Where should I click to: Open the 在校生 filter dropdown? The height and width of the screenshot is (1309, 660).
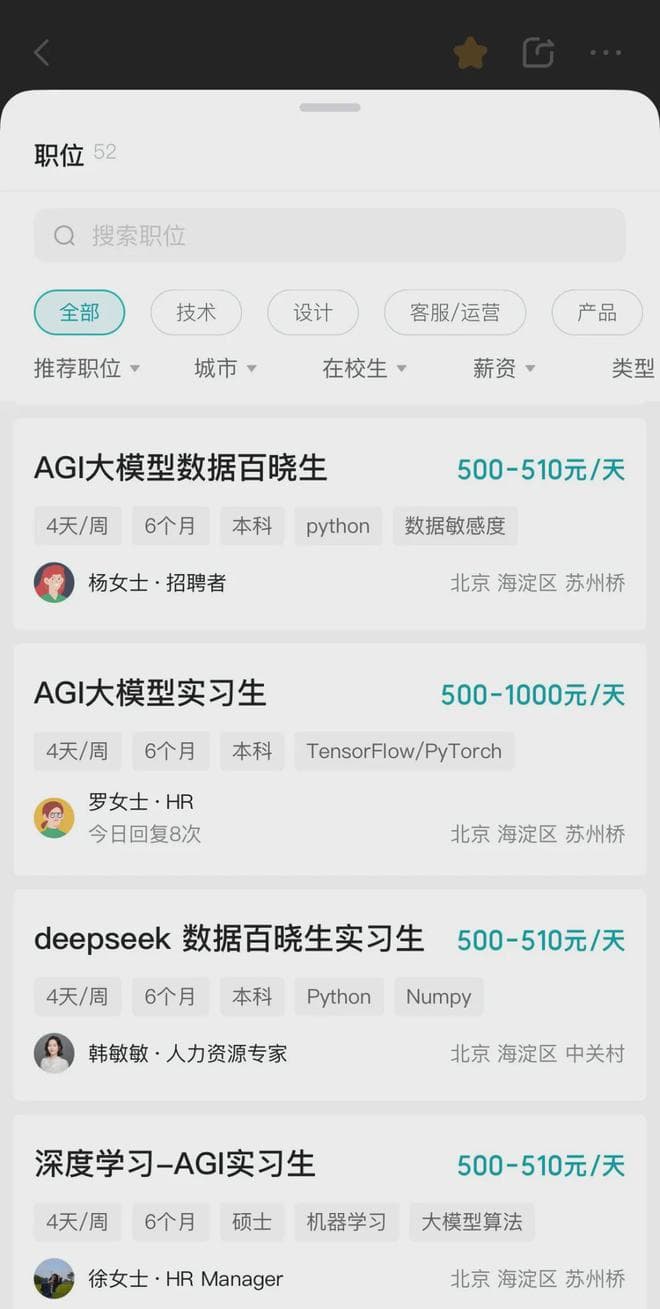click(x=364, y=368)
